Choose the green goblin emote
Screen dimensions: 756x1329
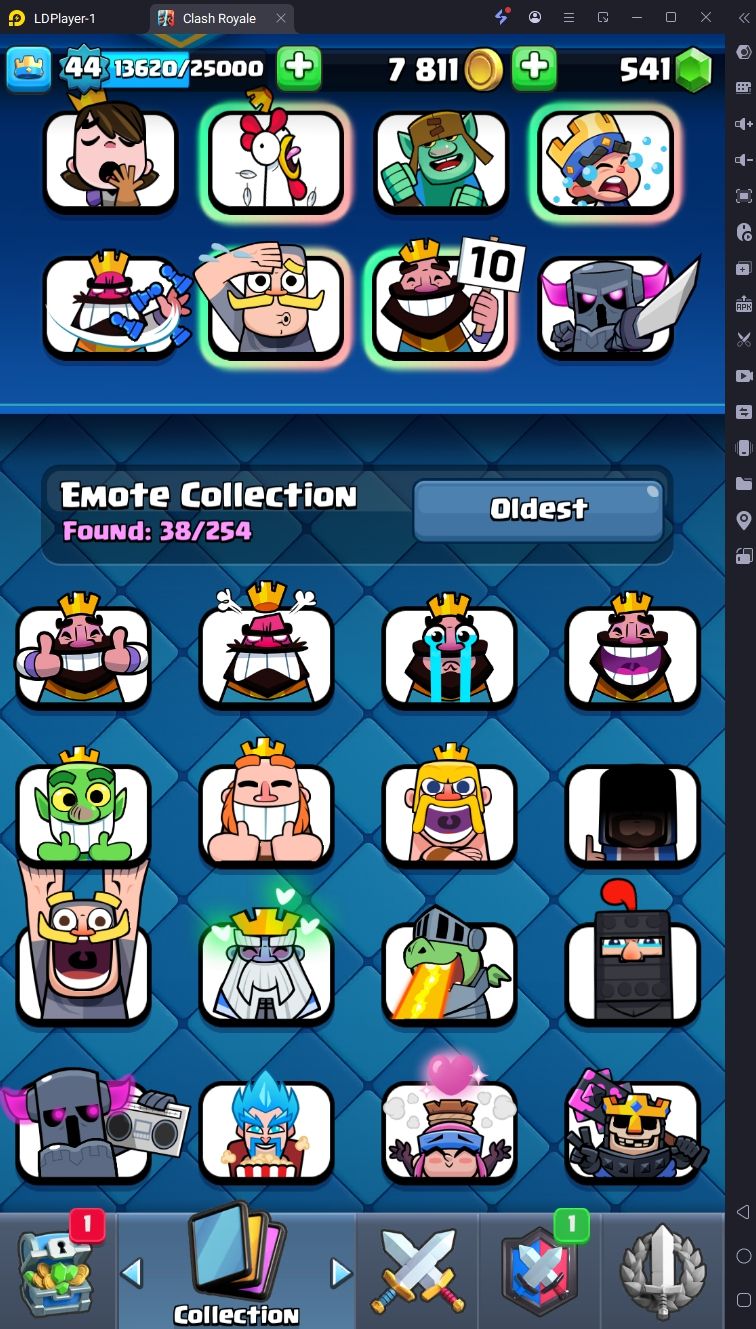pos(83,812)
